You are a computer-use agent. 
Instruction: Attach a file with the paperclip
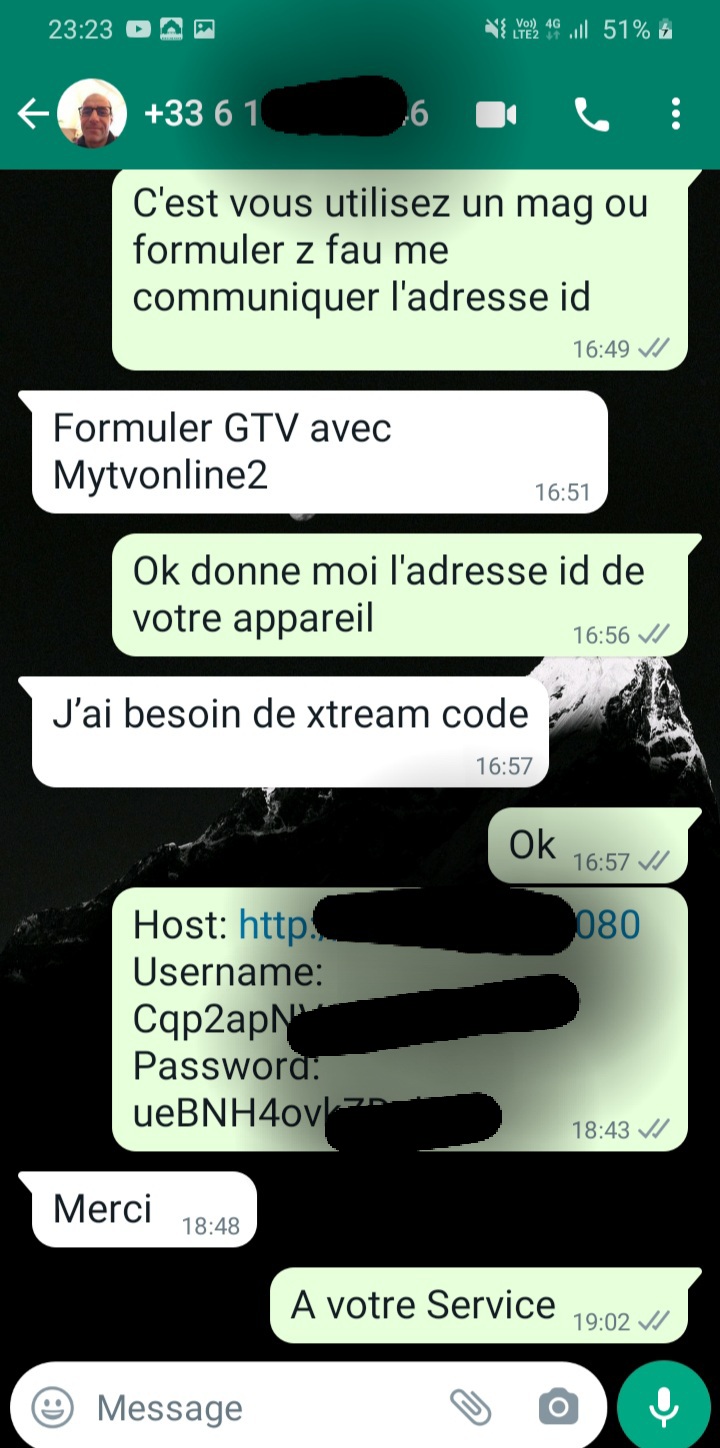pos(470,1408)
